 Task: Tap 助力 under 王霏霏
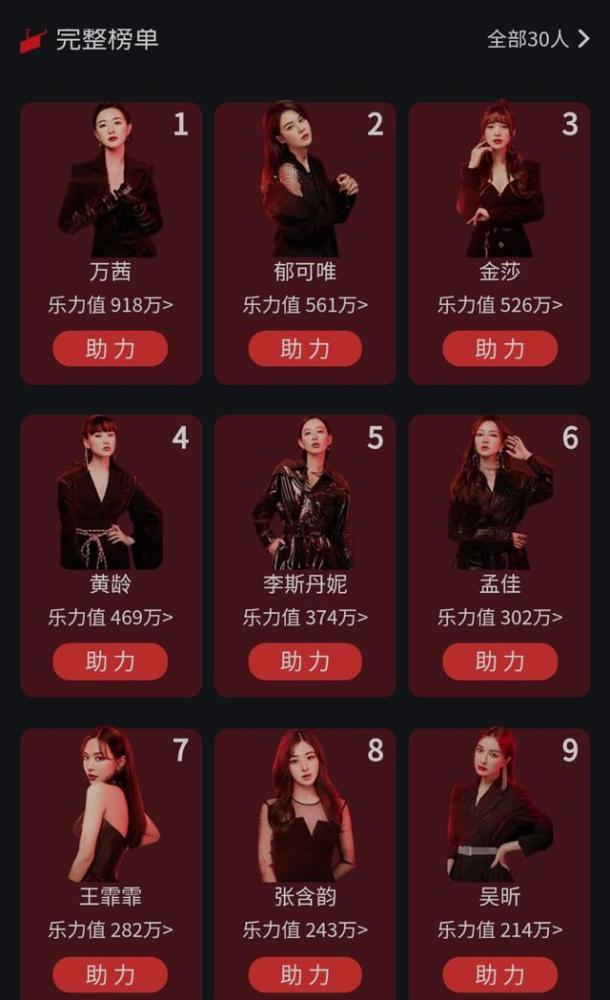point(110,974)
